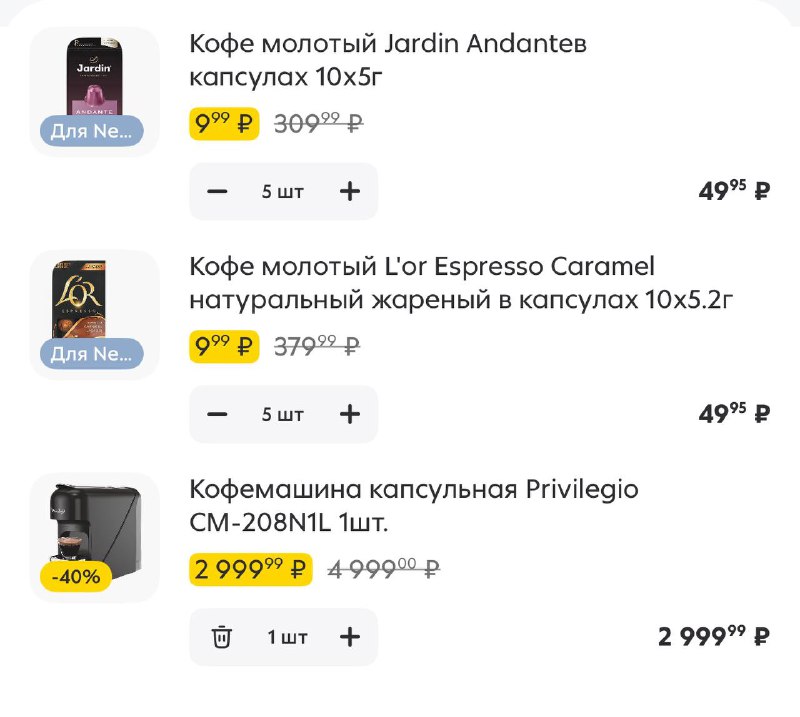Decrease Jardin Andante capsule quantity

pos(218,192)
